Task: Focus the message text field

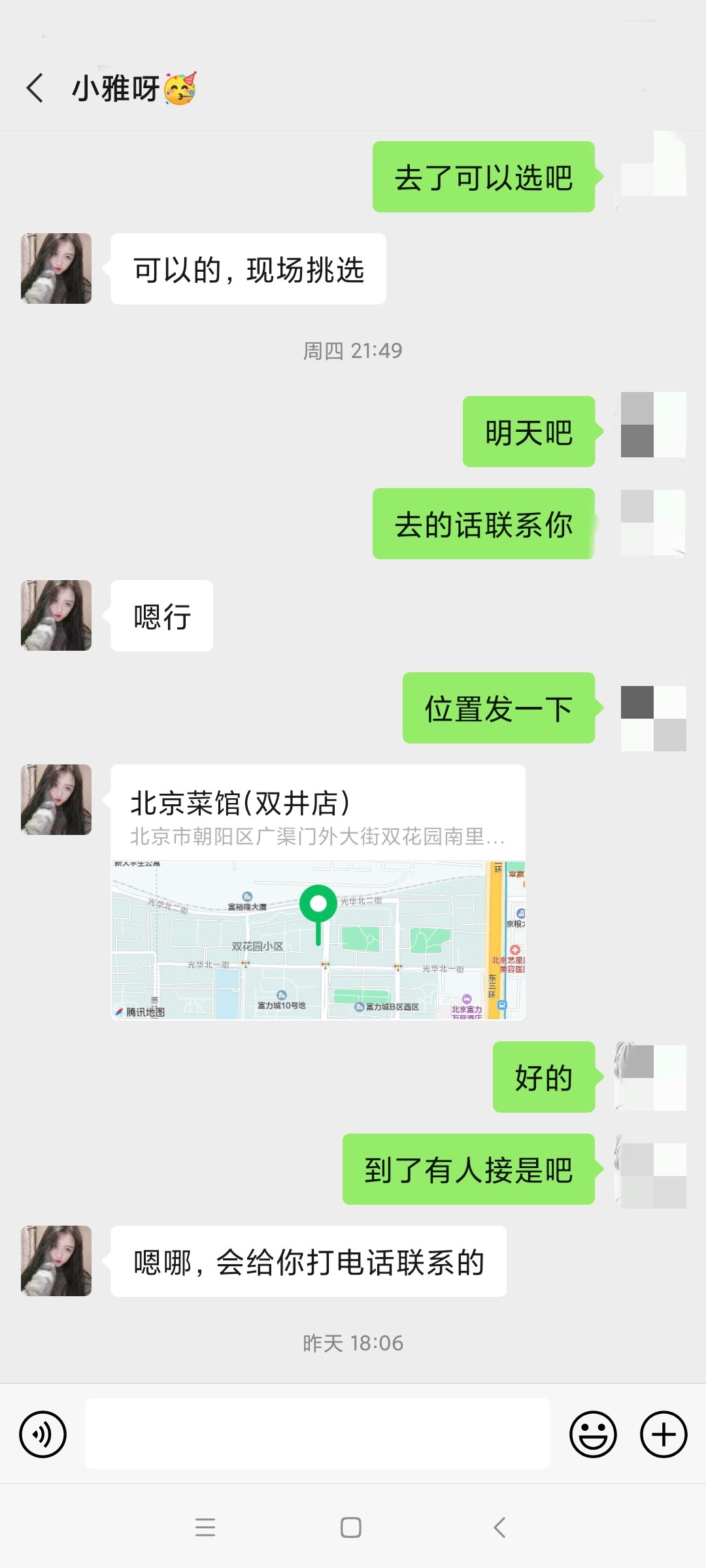Action: coord(318,1434)
